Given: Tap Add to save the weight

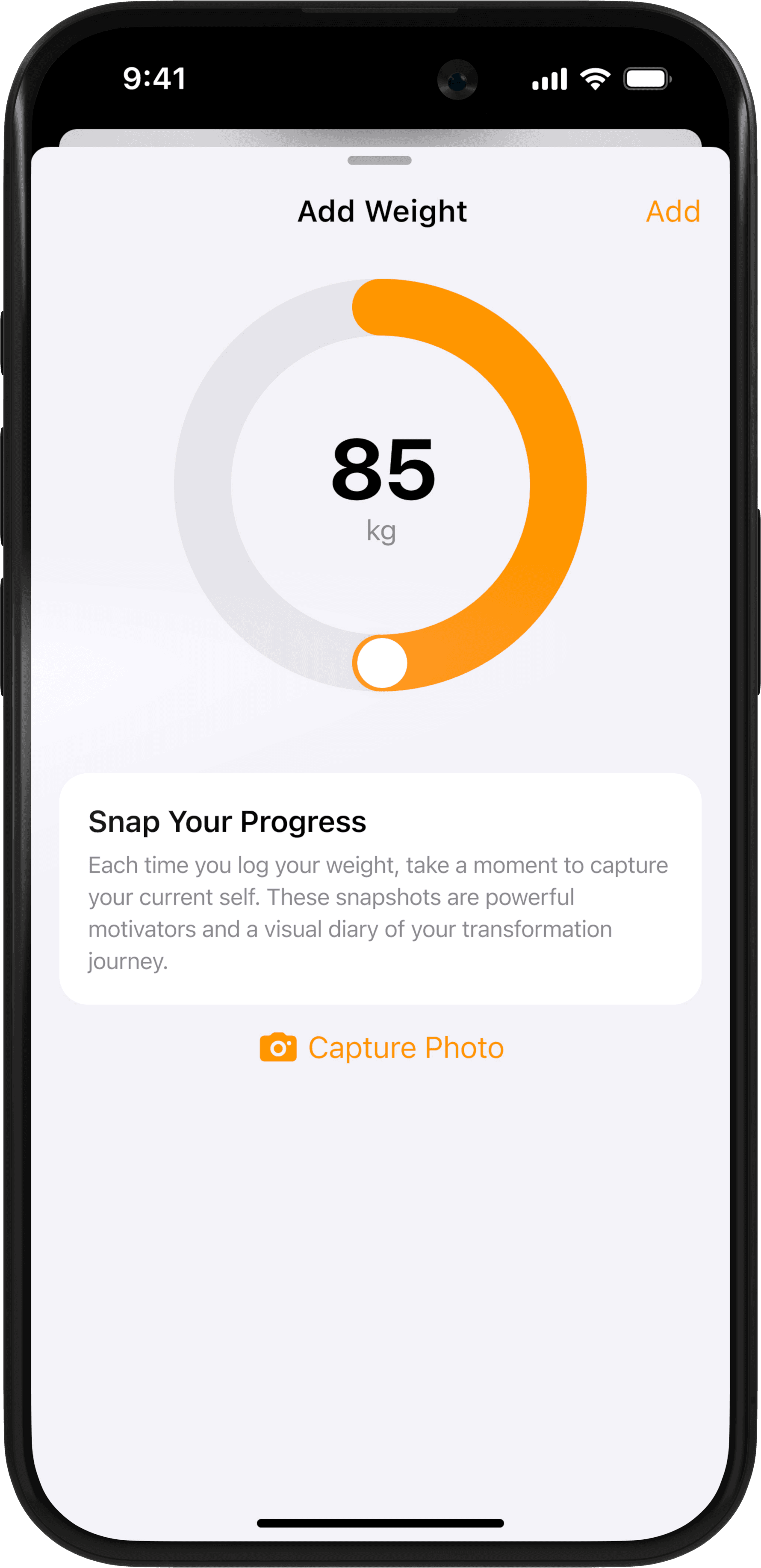Looking at the screenshot, I should click(673, 212).
